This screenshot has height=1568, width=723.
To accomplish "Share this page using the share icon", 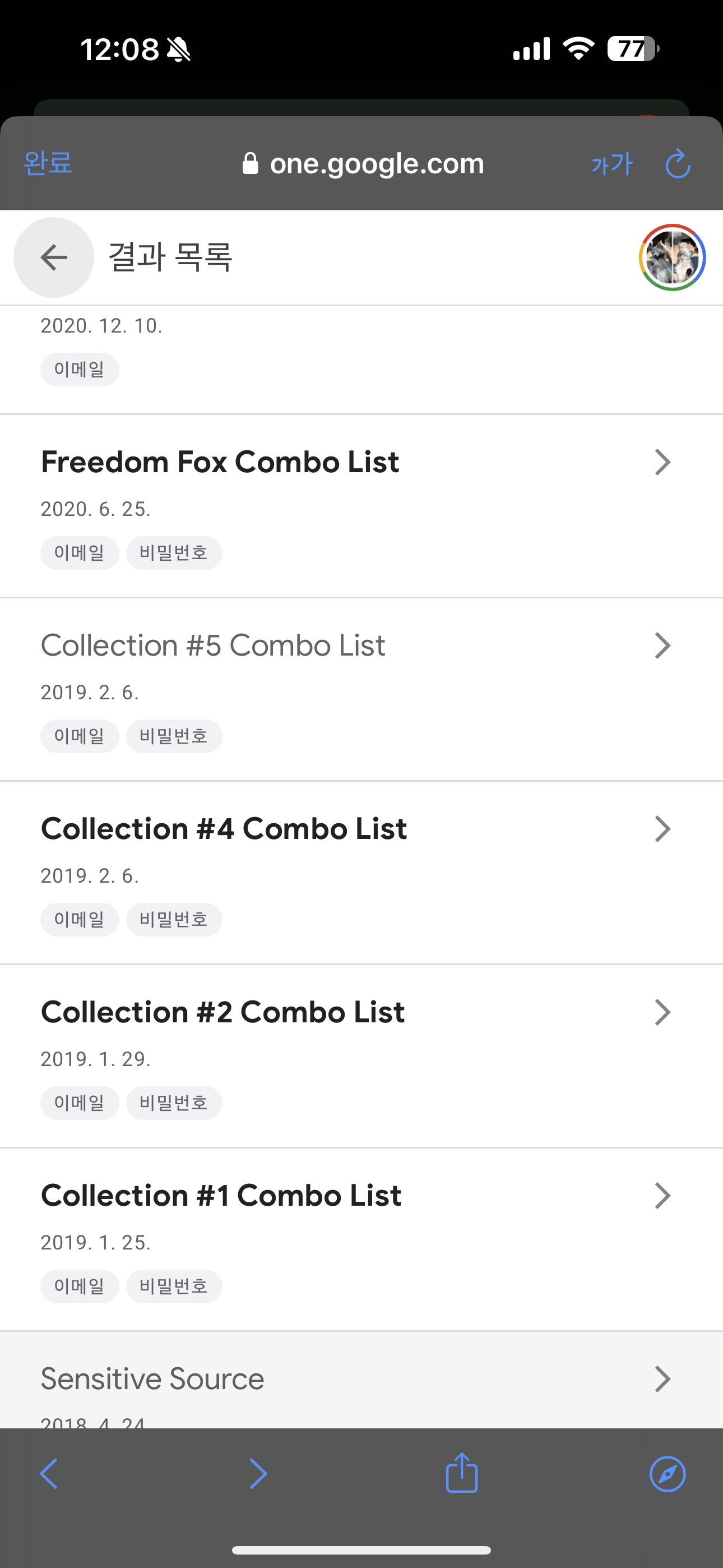I will pos(462,1473).
